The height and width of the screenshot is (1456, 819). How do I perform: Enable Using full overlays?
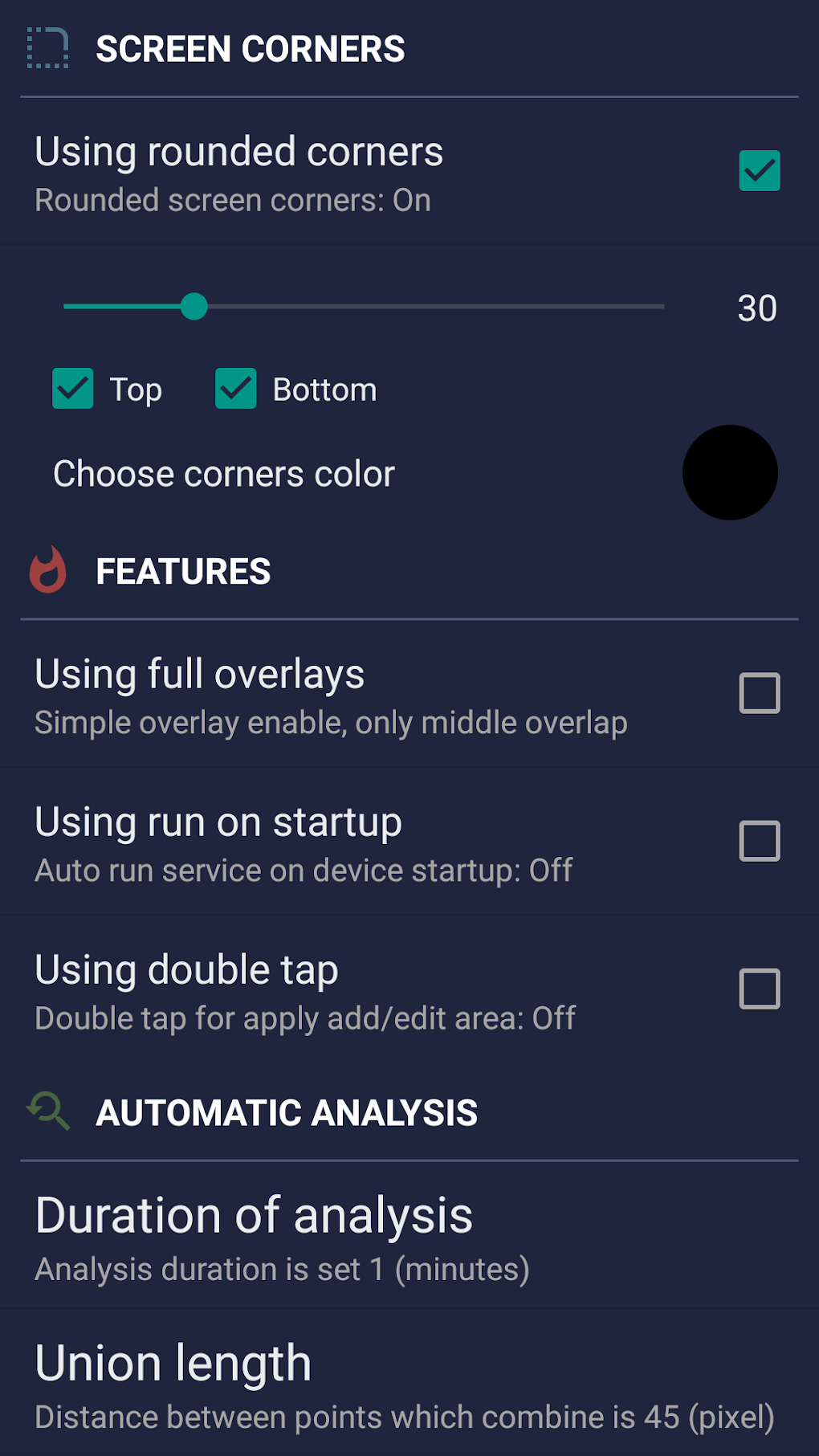coord(759,693)
